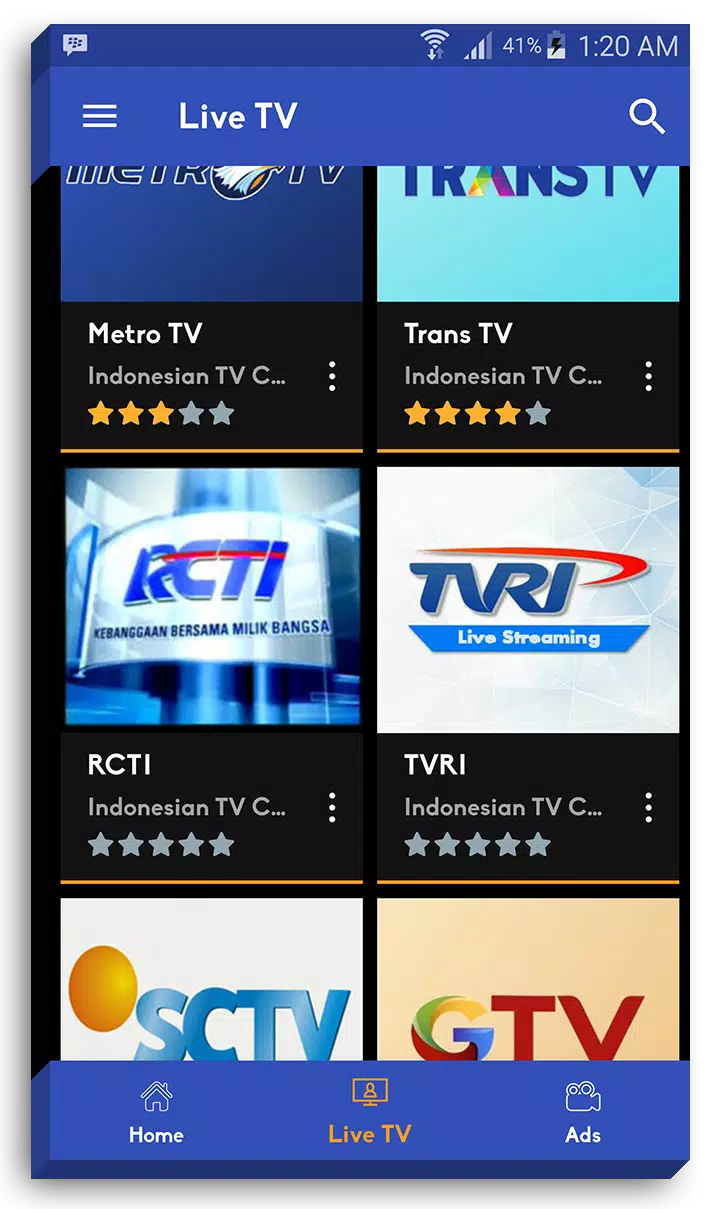The image size is (726, 1209).
Task: Give TVRI a one-star rating
Action: (416, 844)
